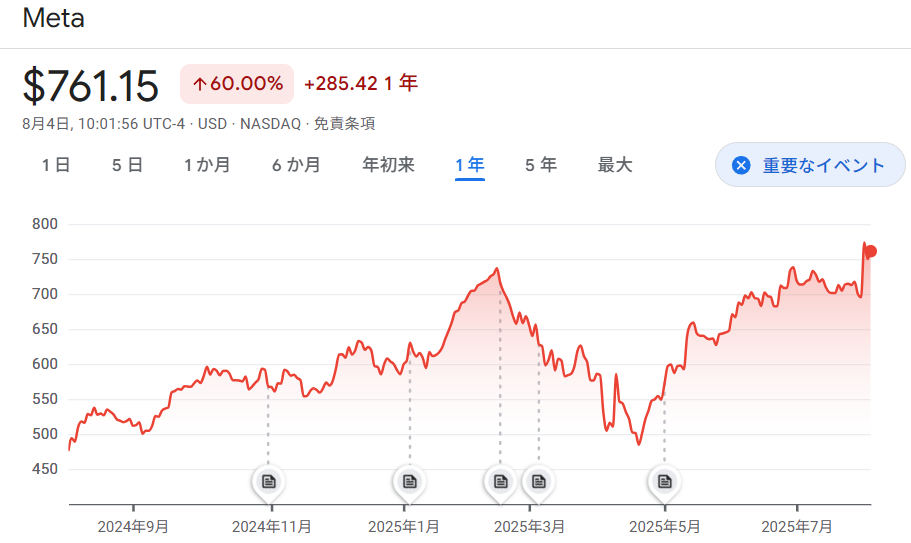Select the 年初来 range
This screenshot has width=911, height=543.
click(x=388, y=165)
